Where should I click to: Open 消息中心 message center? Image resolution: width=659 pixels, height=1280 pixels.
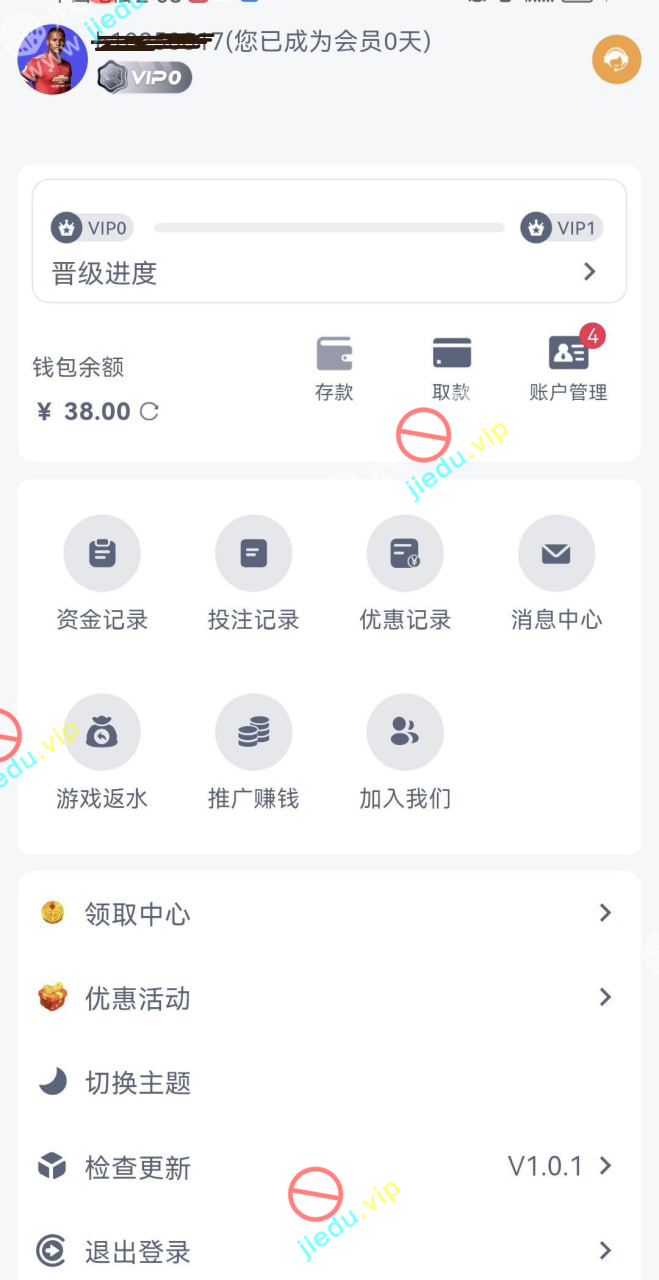(556, 574)
